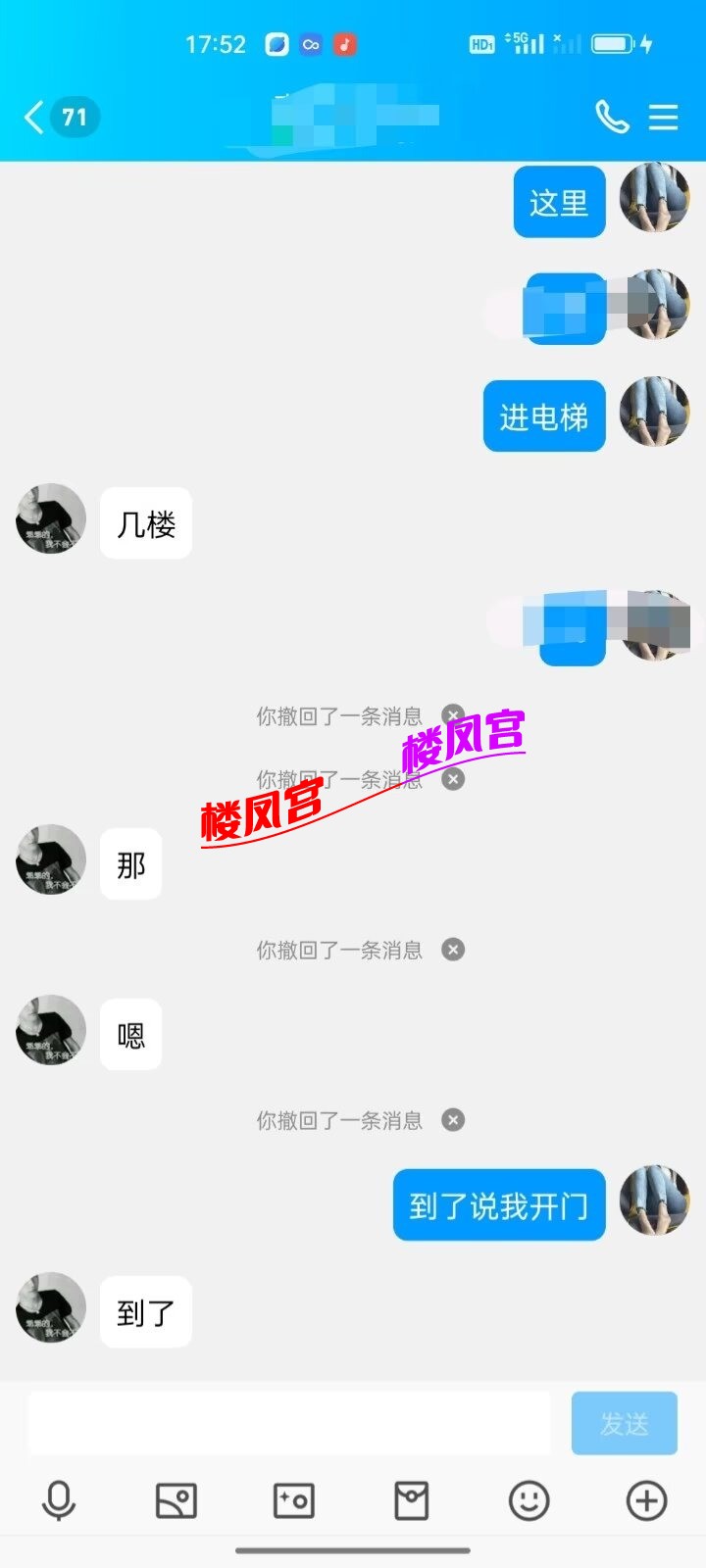Go back to the message list
Screen dimensions: 706x1568
(35, 118)
